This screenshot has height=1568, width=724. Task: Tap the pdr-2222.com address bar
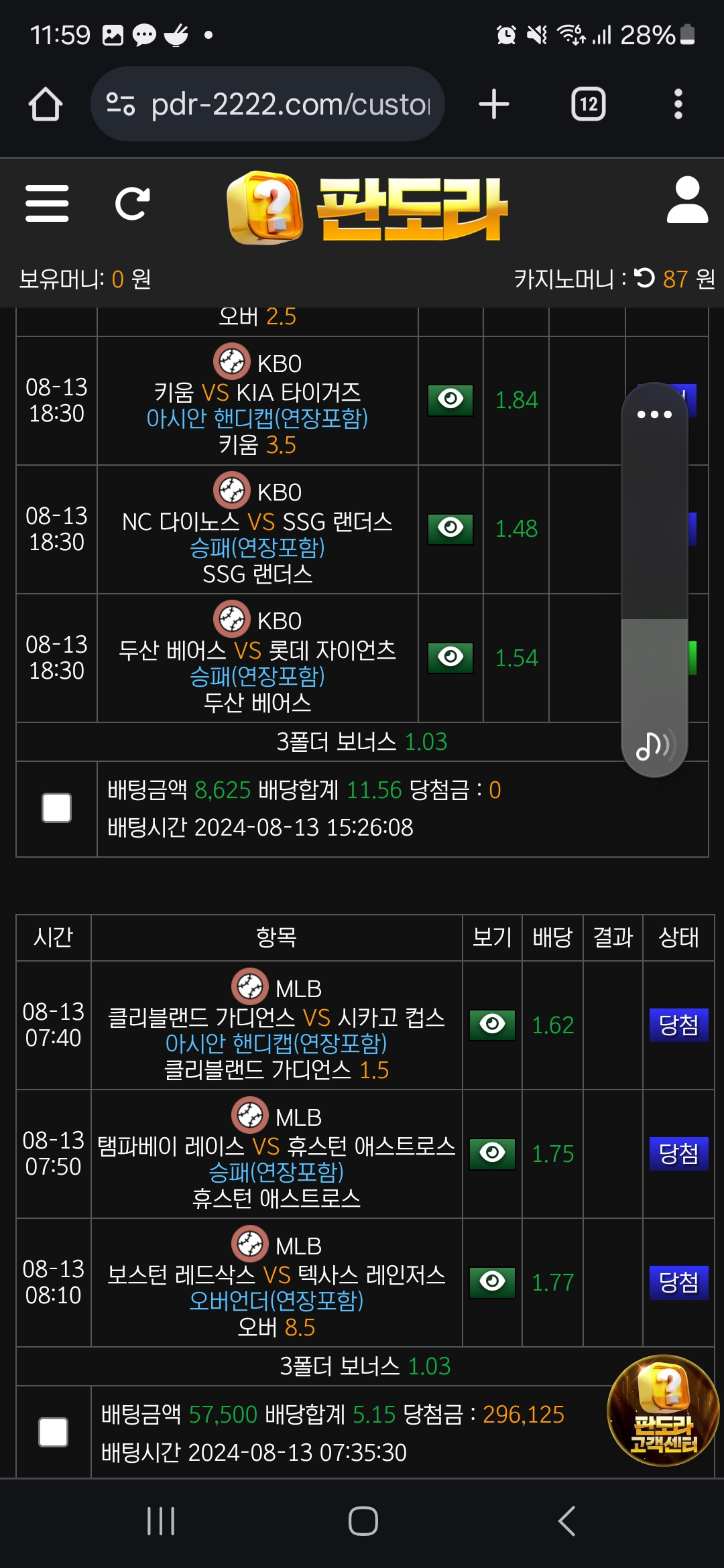tap(268, 105)
